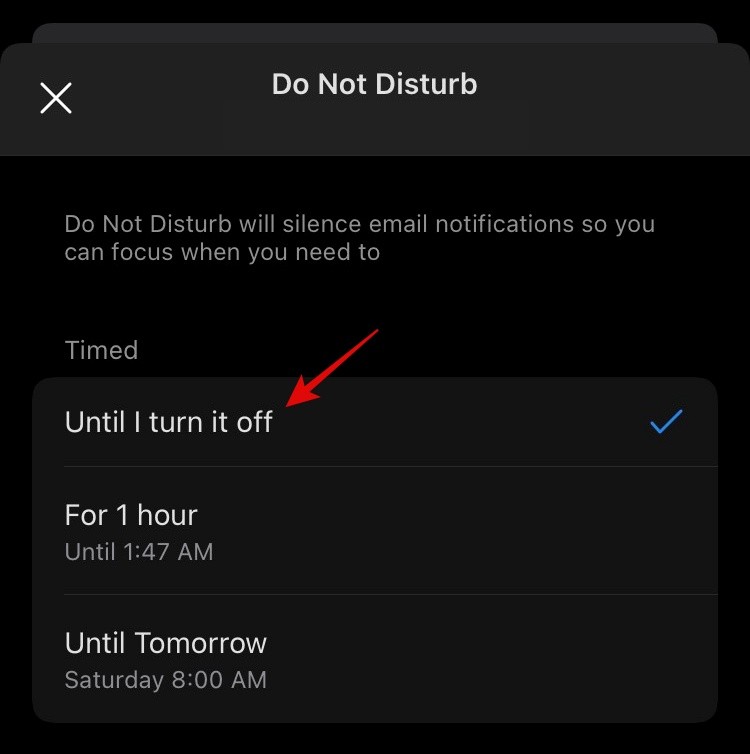Select Until I turn it off

click(170, 422)
